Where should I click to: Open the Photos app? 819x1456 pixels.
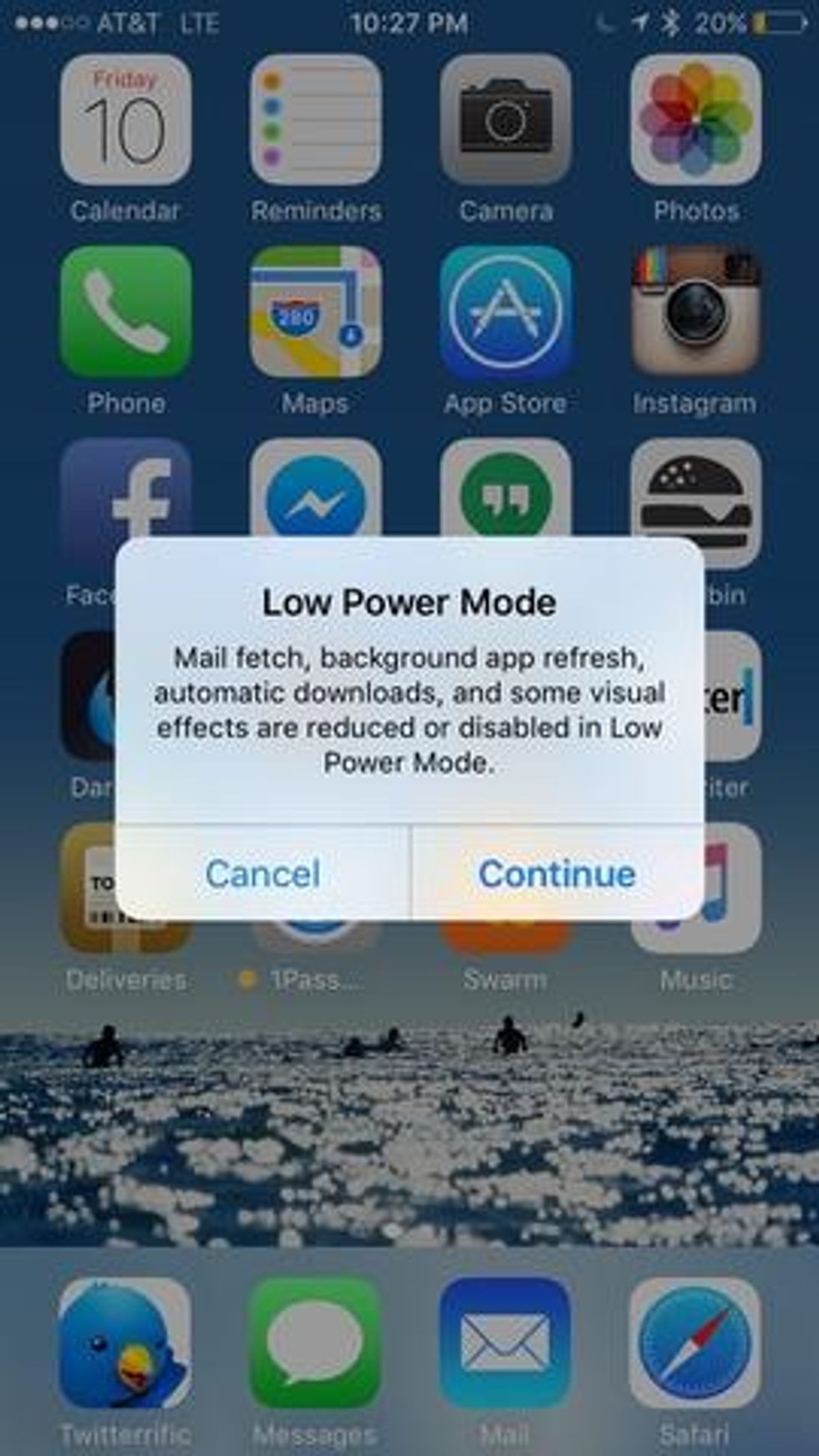point(695,121)
